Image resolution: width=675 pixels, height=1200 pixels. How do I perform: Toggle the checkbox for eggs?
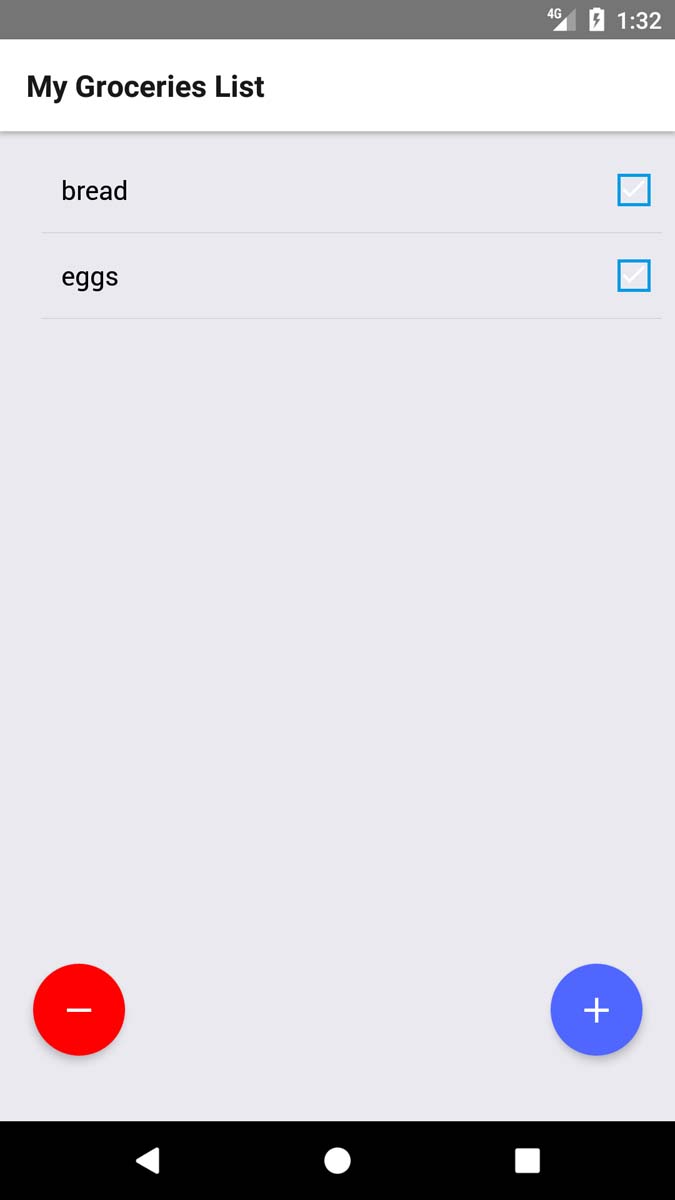(x=634, y=276)
